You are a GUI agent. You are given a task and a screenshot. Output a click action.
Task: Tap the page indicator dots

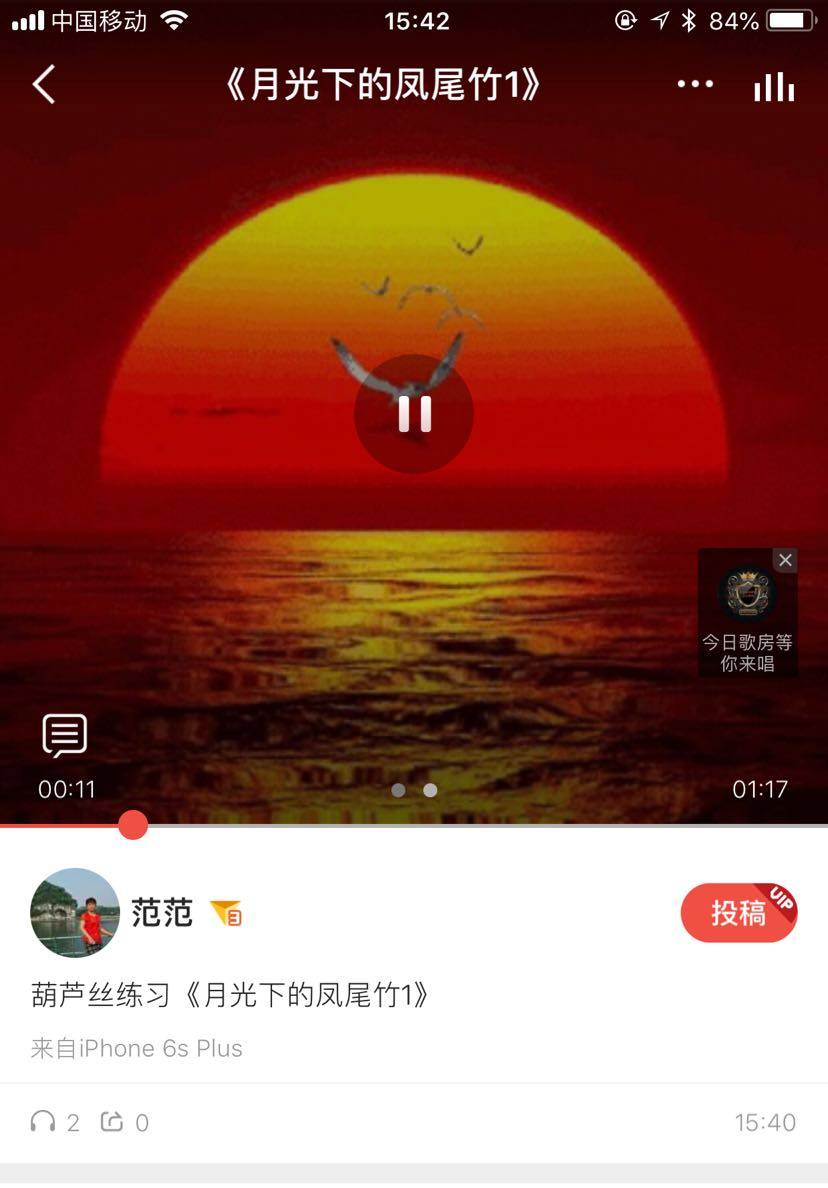[x=414, y=790]
